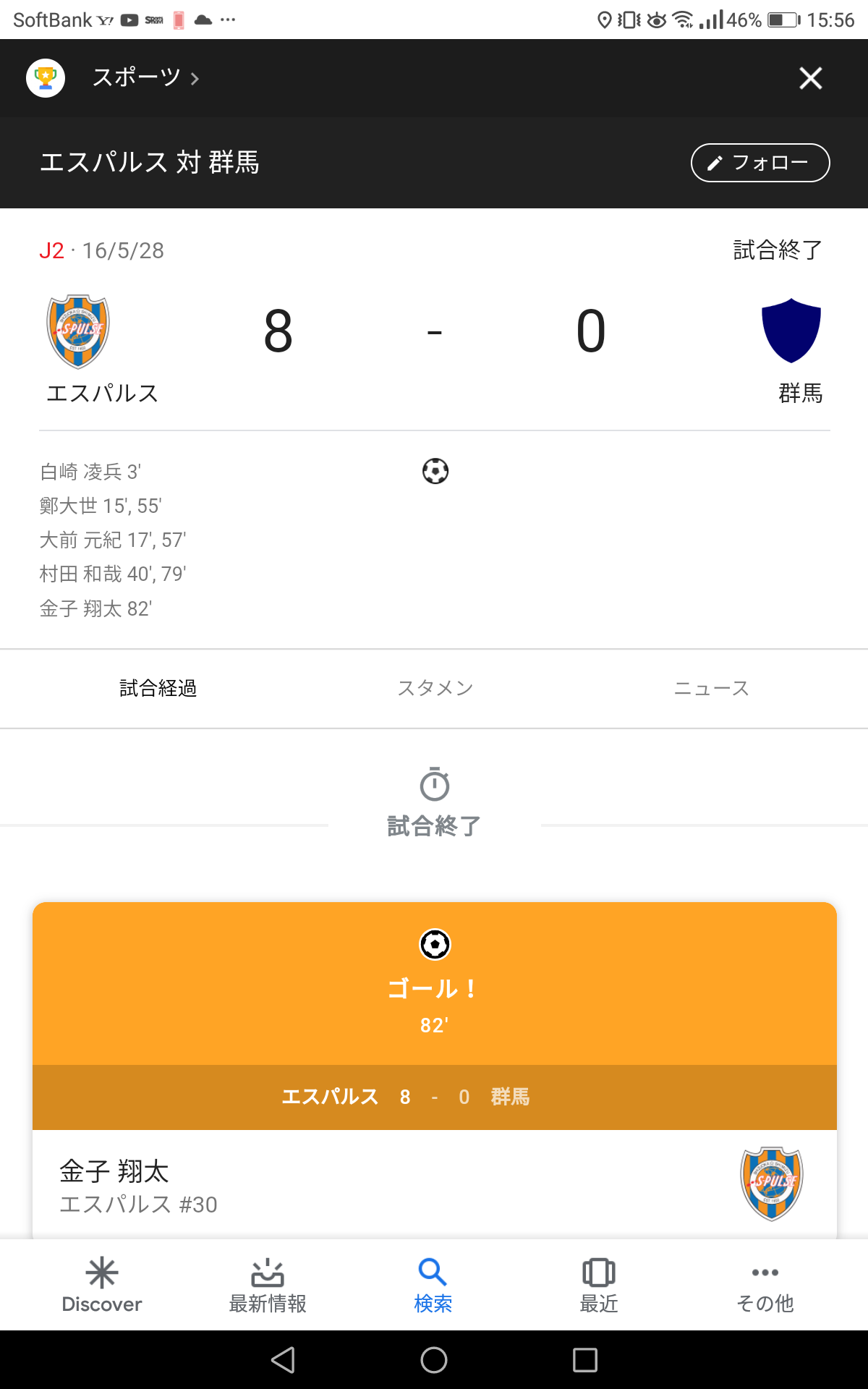The image size is (868, 1389).
Task: Tap the system home button
Action: (434, 1360)
